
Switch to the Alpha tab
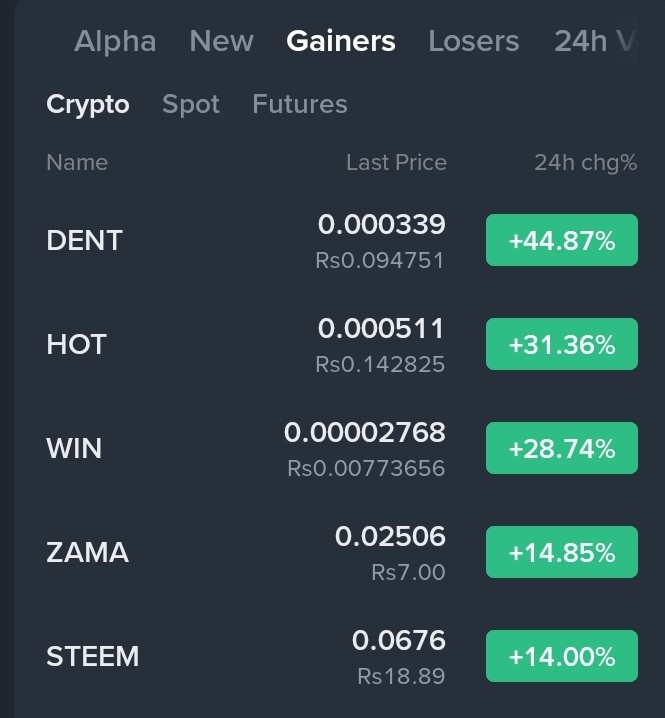[115, 42]
